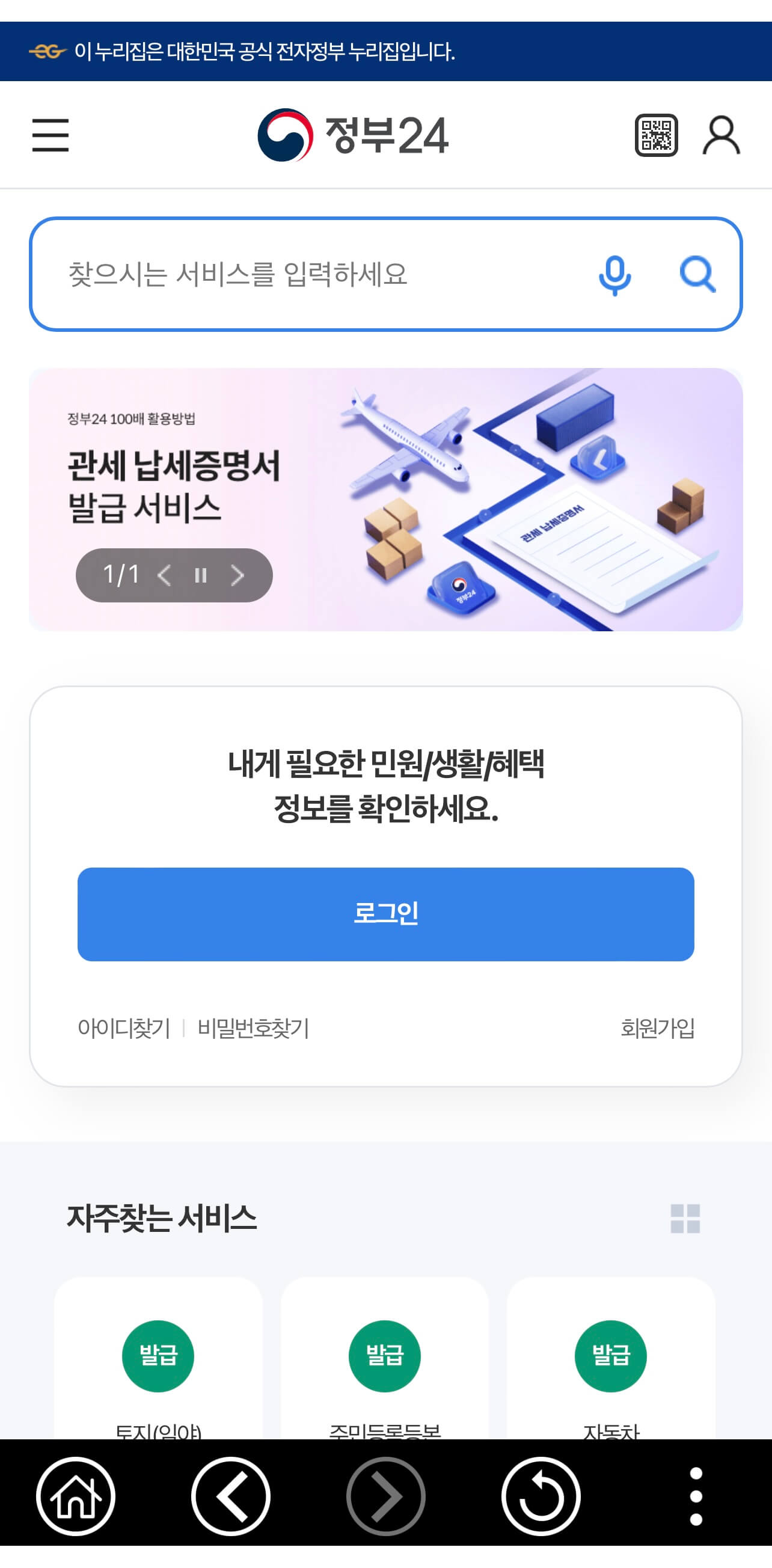Screen dimensions: 772x1568
Task: Advance the banner with the next arrow
Action: [x=239, y=575]
